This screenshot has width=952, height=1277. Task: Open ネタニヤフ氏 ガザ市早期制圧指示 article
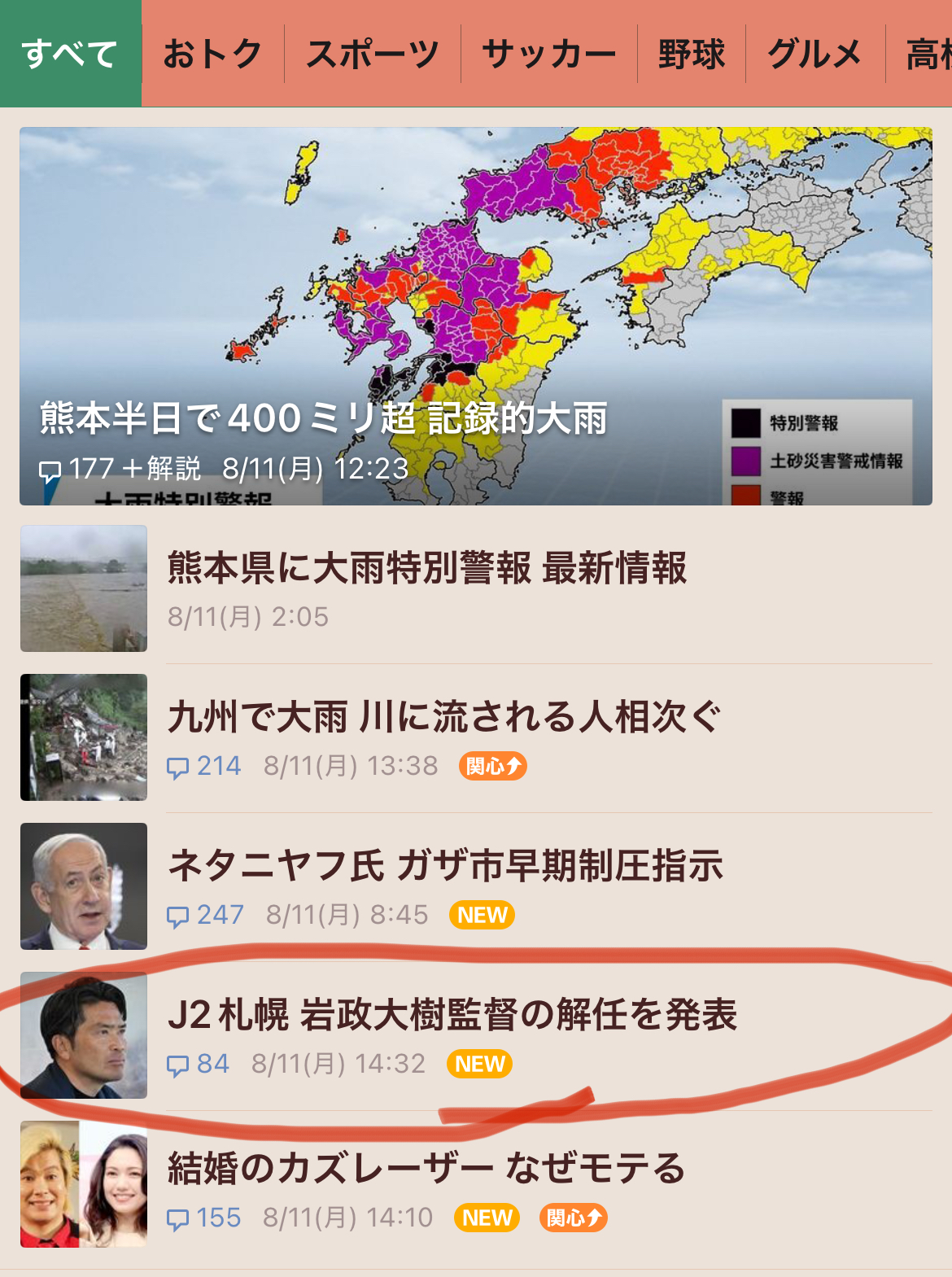pyautogui.click(x=445, y=866)
